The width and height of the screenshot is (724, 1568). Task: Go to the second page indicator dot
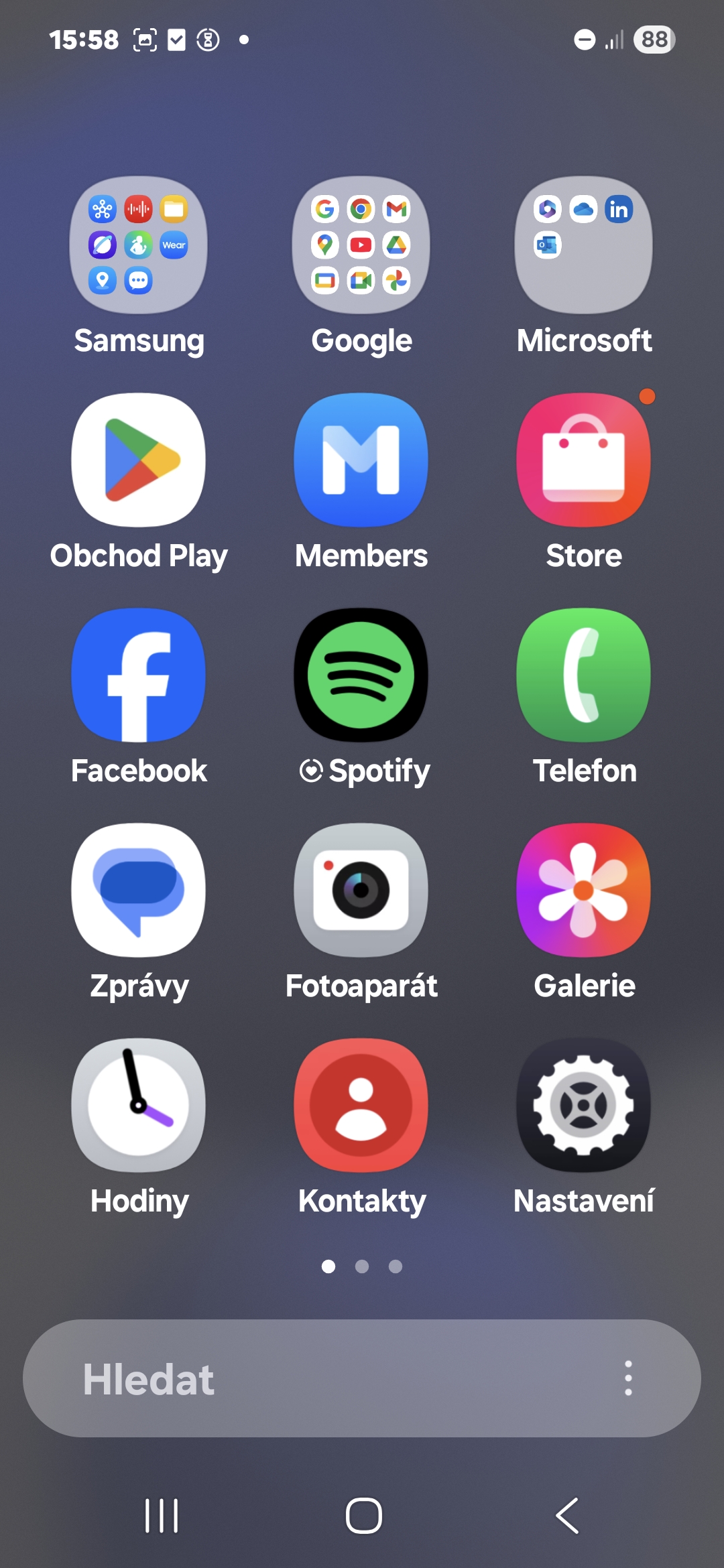pyautogui.click(x=362, y=1266)
